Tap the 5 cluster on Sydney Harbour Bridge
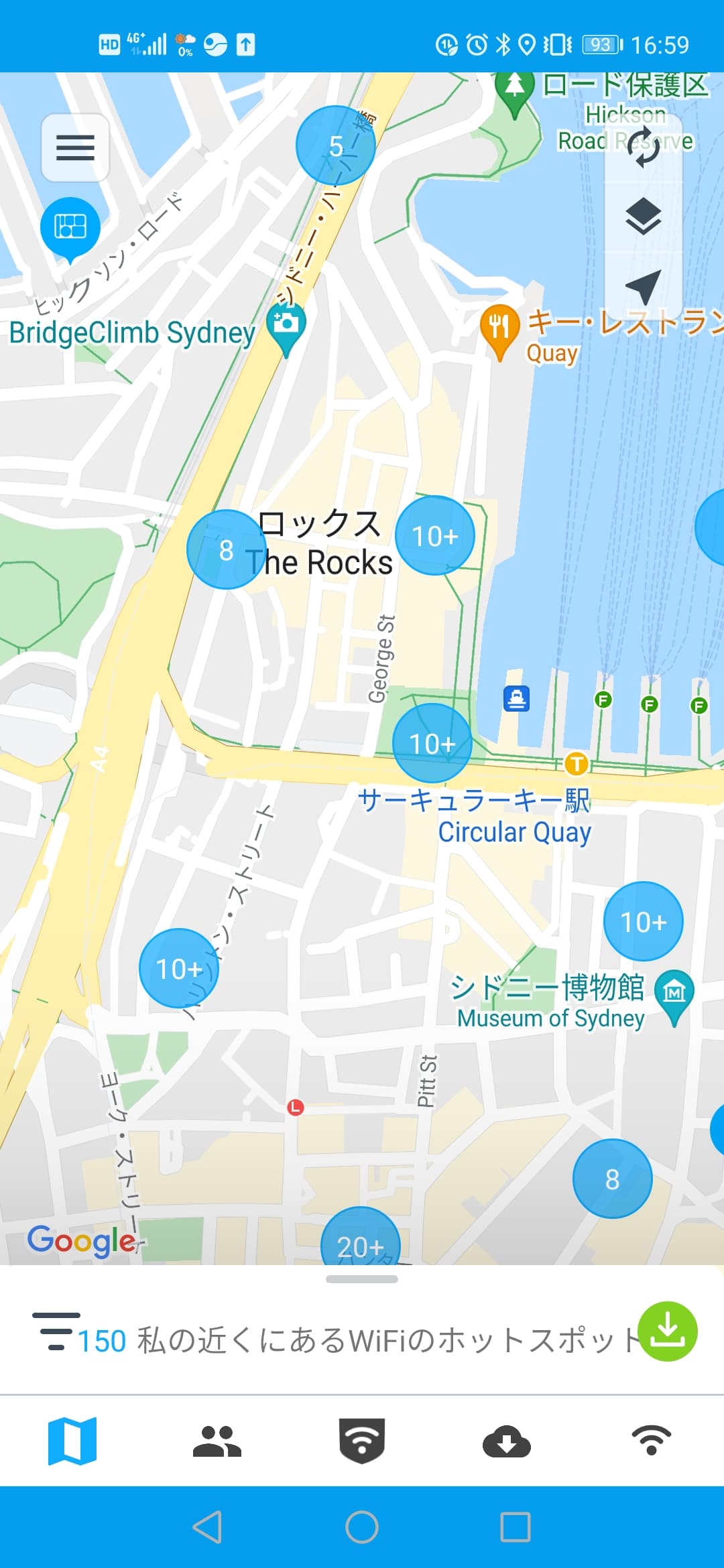The image size is (724, 1568). tap(335, 146)
